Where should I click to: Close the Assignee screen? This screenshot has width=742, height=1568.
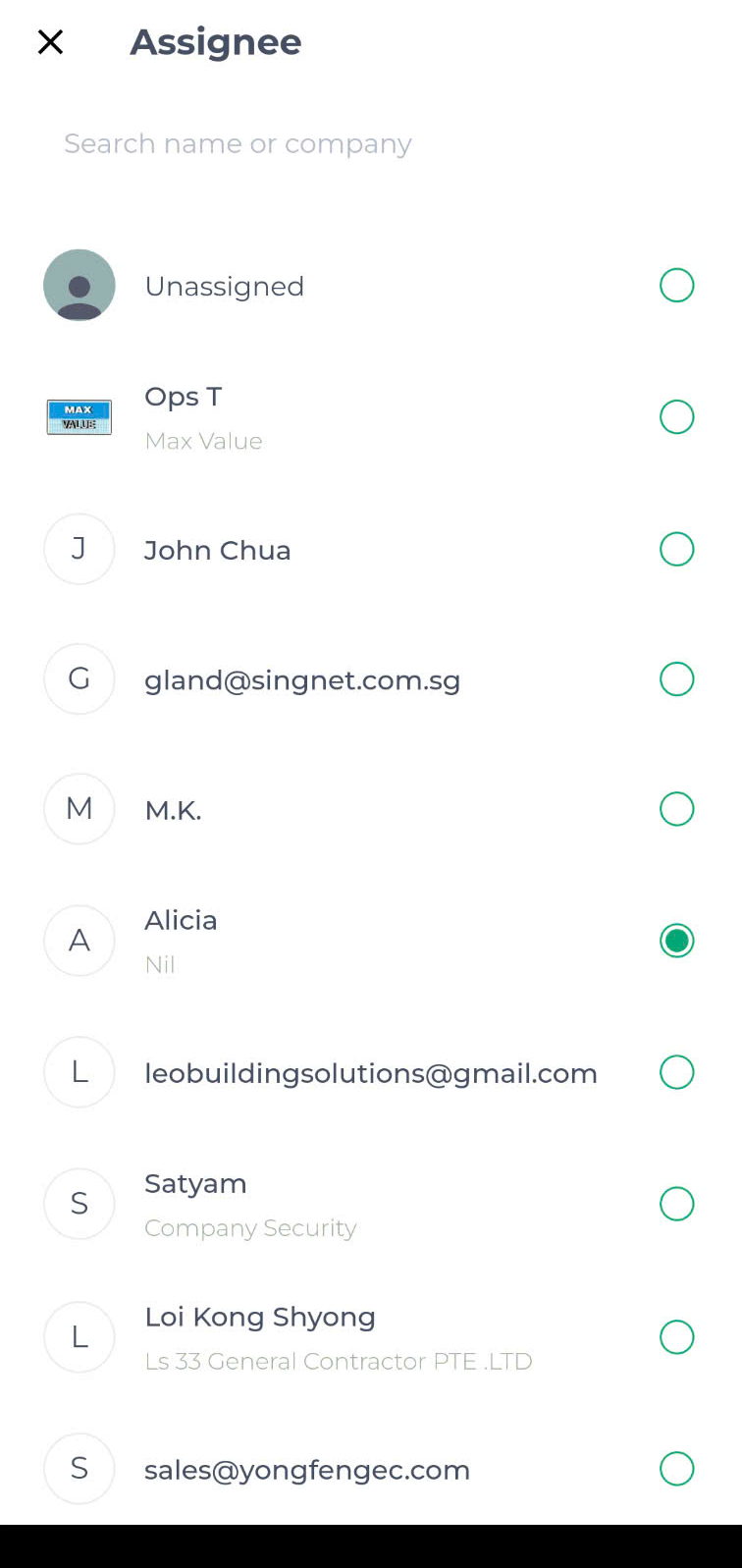pos(50,42)
